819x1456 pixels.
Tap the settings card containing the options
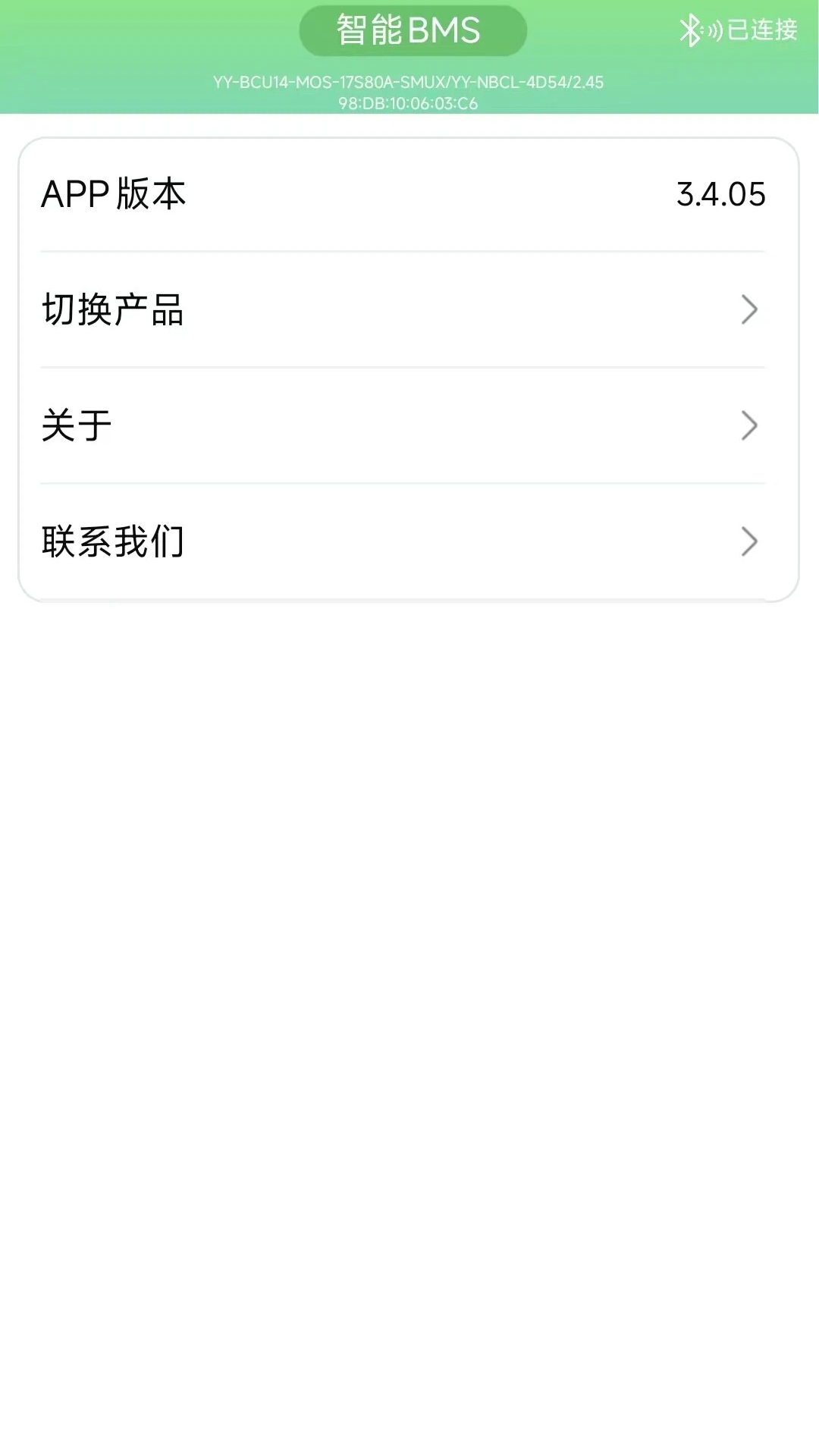click(409, 367)
